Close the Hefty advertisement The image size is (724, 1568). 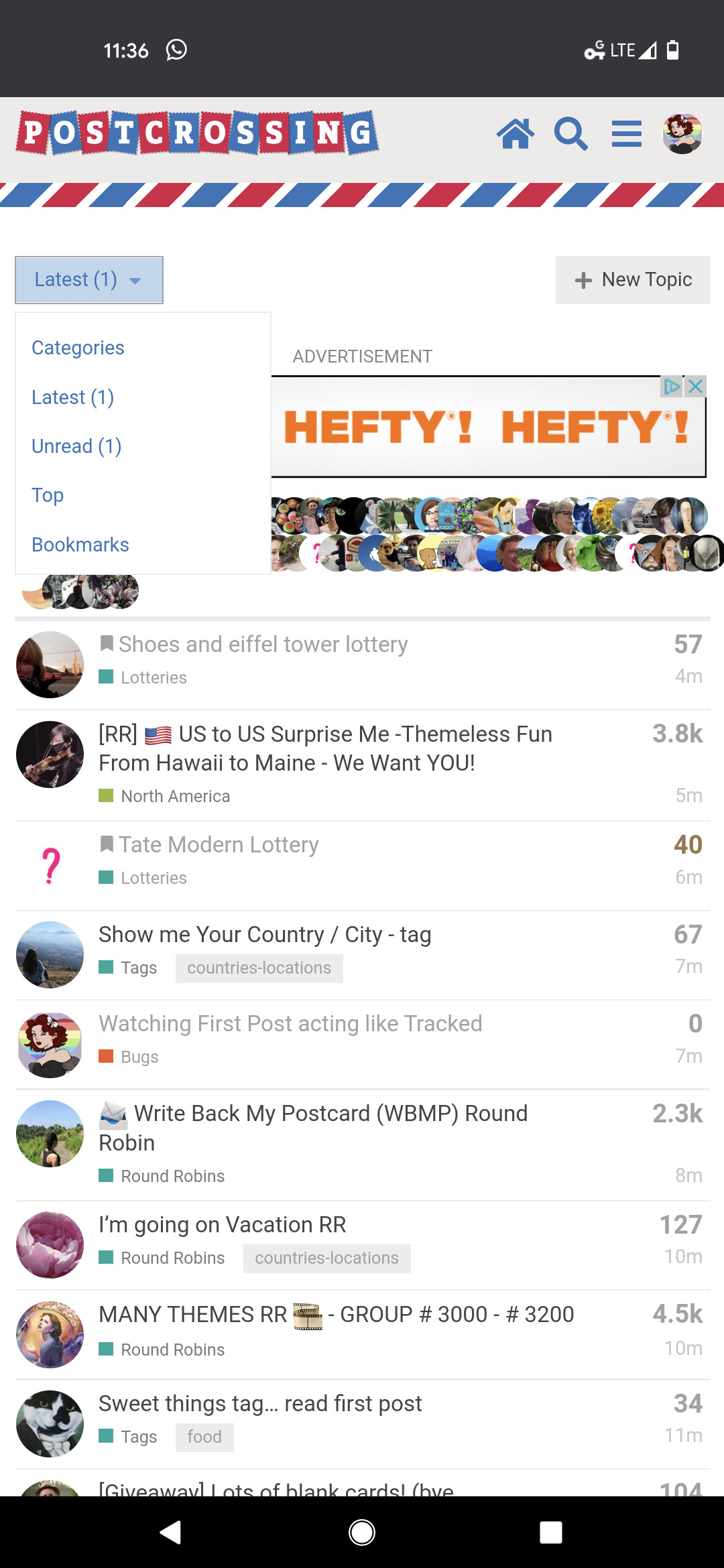(x=696, y=386)
